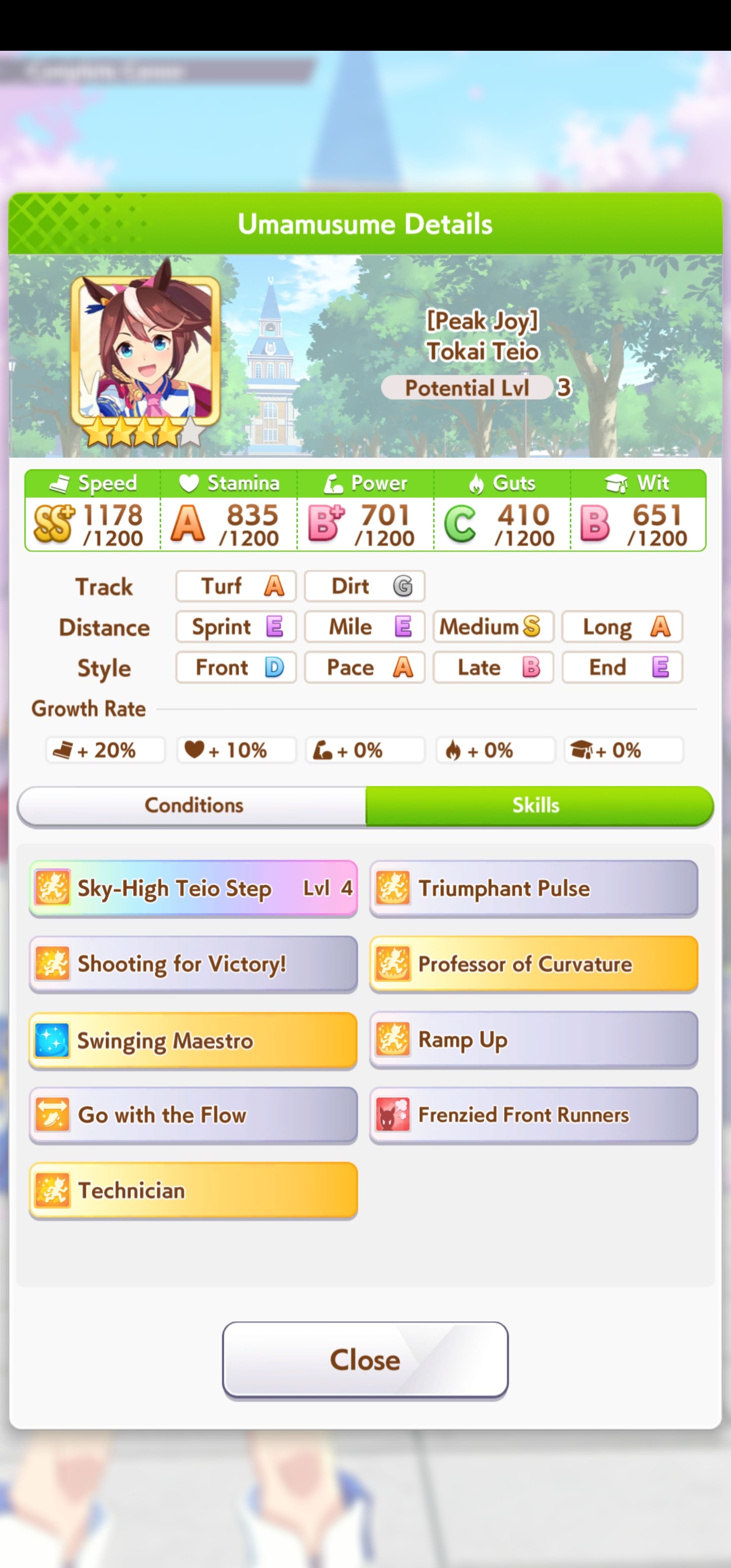Close the Umamusume Details dialog
Viewport: 731px width, 1568px height.
[x=365, y=1359]
